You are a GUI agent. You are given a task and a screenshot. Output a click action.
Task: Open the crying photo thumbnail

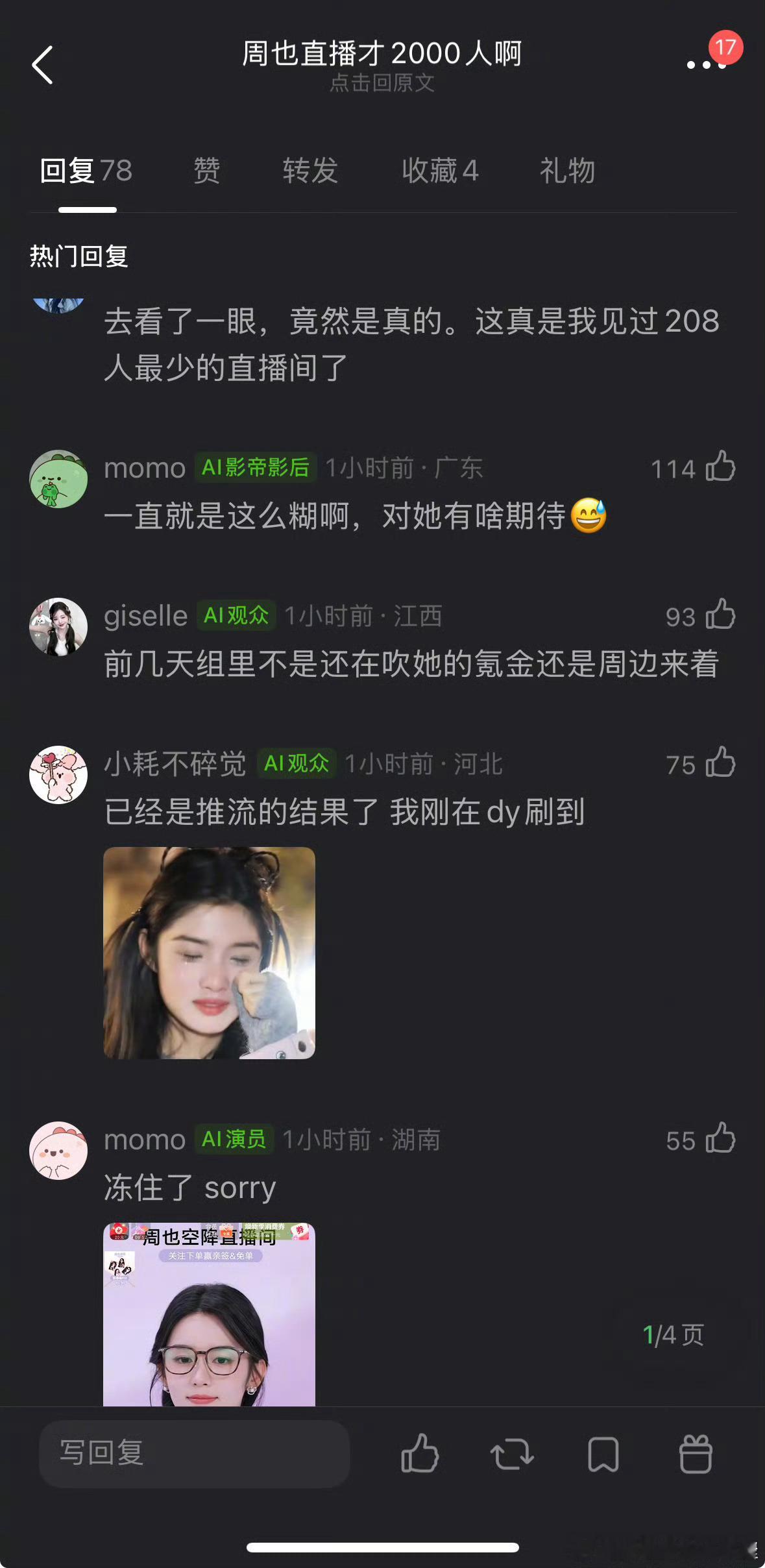coord(209,953)
